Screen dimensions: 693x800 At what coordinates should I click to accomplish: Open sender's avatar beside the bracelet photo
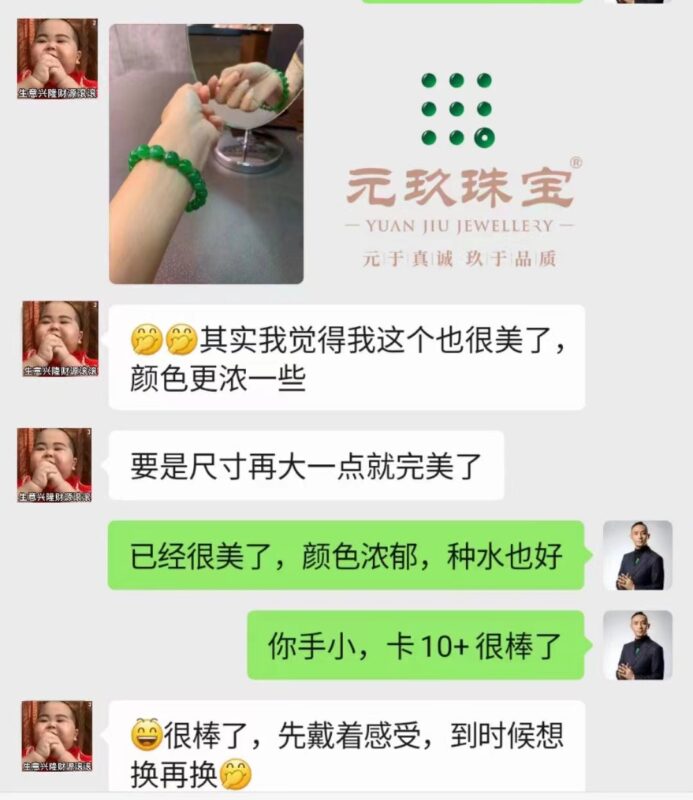pos(57,60)
